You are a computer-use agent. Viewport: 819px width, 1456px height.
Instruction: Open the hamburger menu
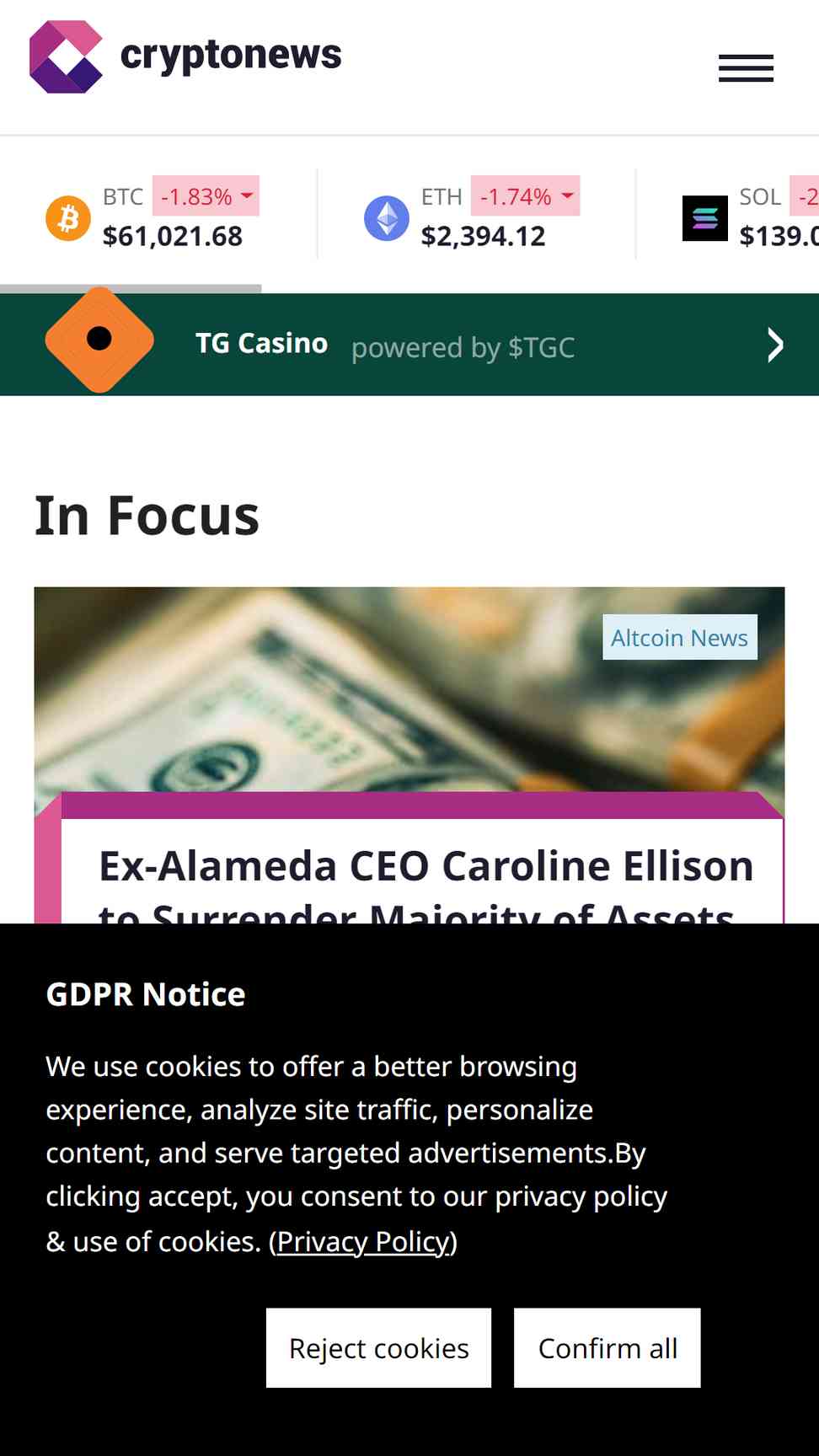(746, 68)
